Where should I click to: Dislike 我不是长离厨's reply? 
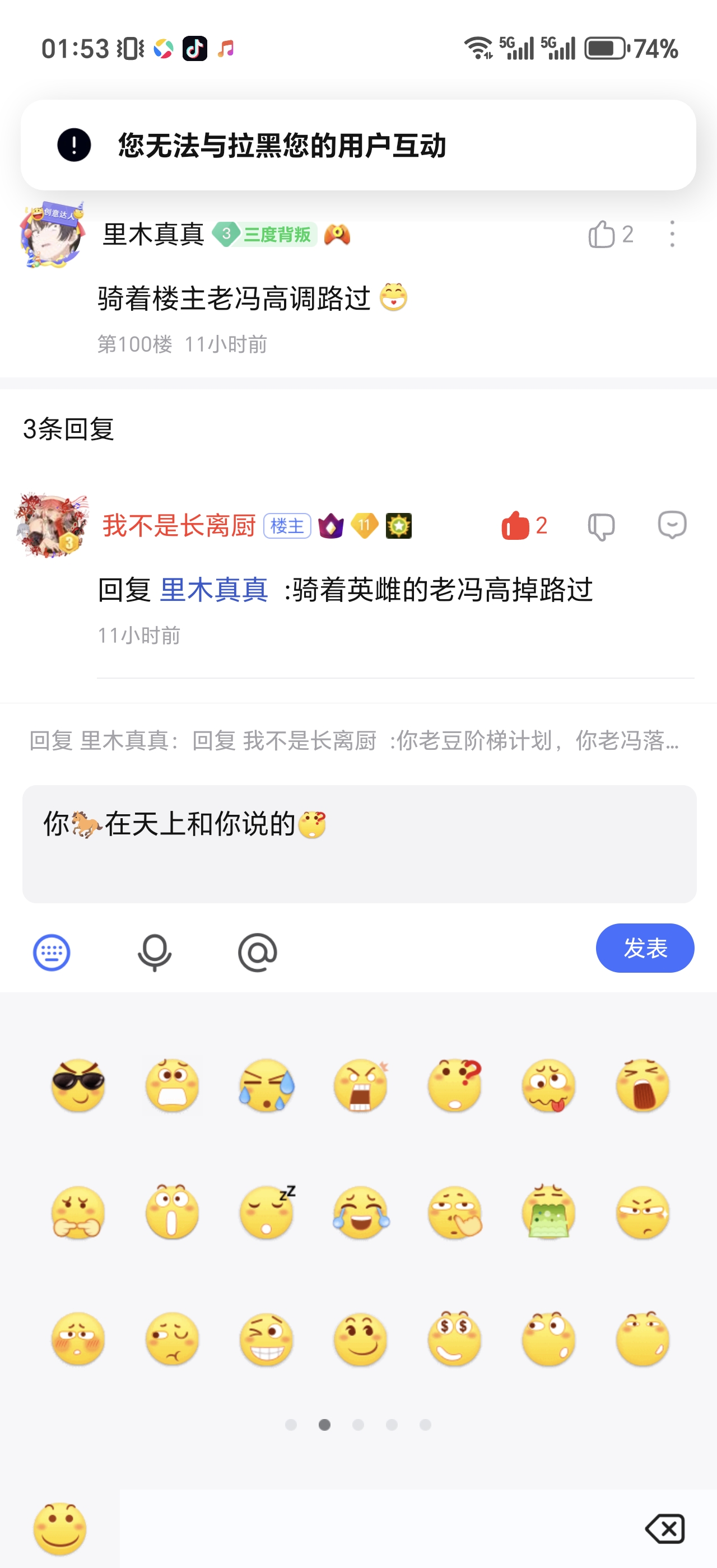tap(600, 526)
